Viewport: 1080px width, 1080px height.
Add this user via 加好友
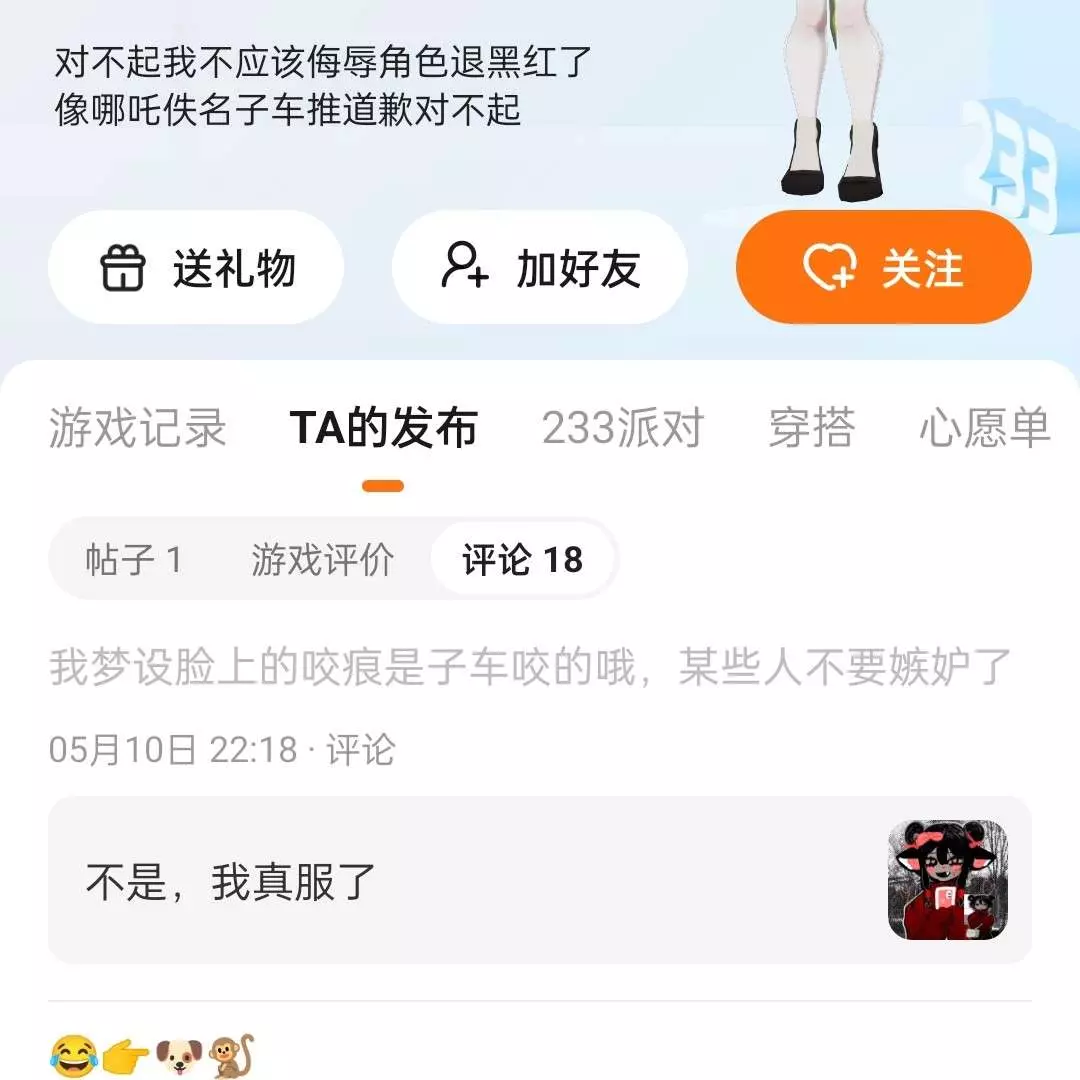coord(540,268)
